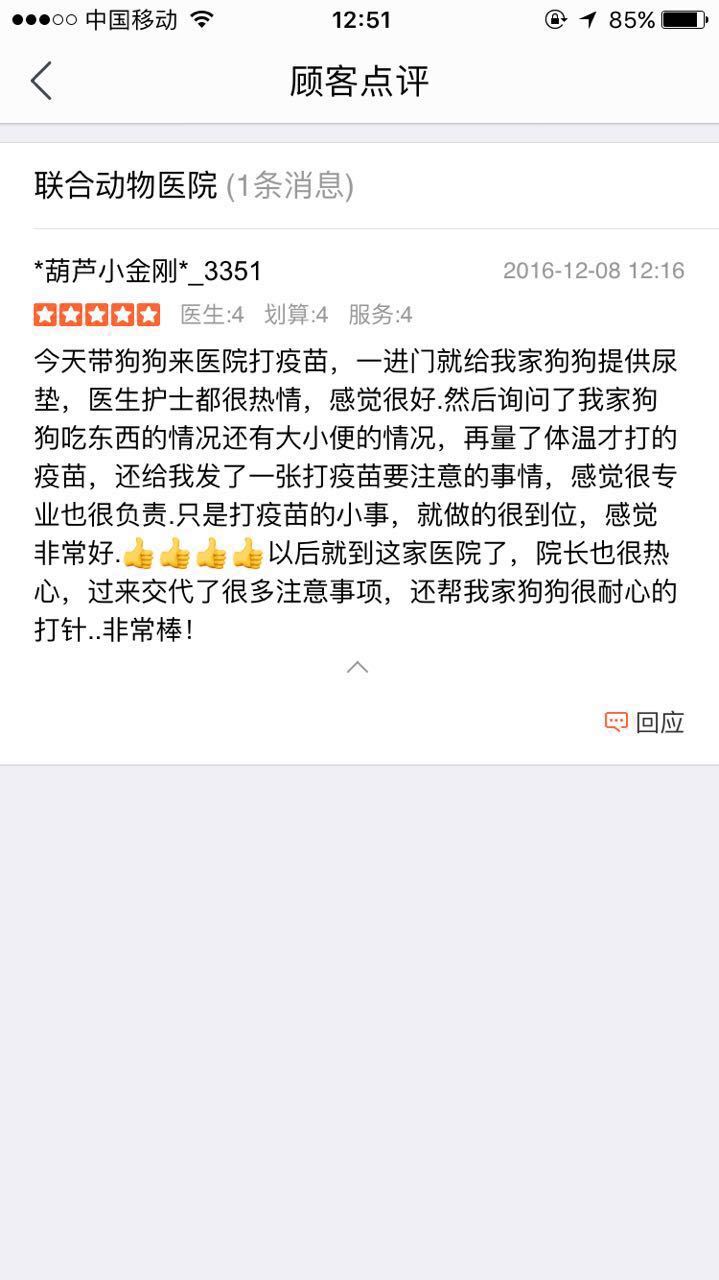
Task: Collapse the review text with the up chevron
Action: coord(357,667)
